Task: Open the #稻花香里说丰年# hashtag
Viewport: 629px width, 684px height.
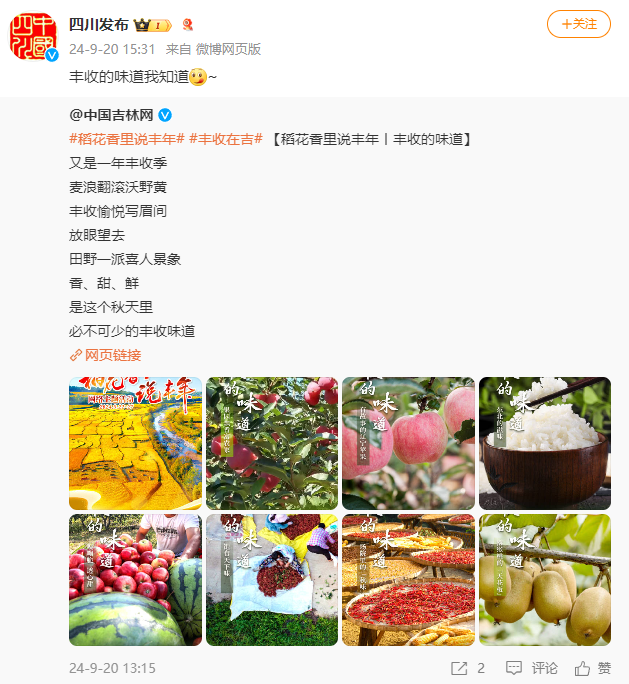Action: click(x=127, y=139)
